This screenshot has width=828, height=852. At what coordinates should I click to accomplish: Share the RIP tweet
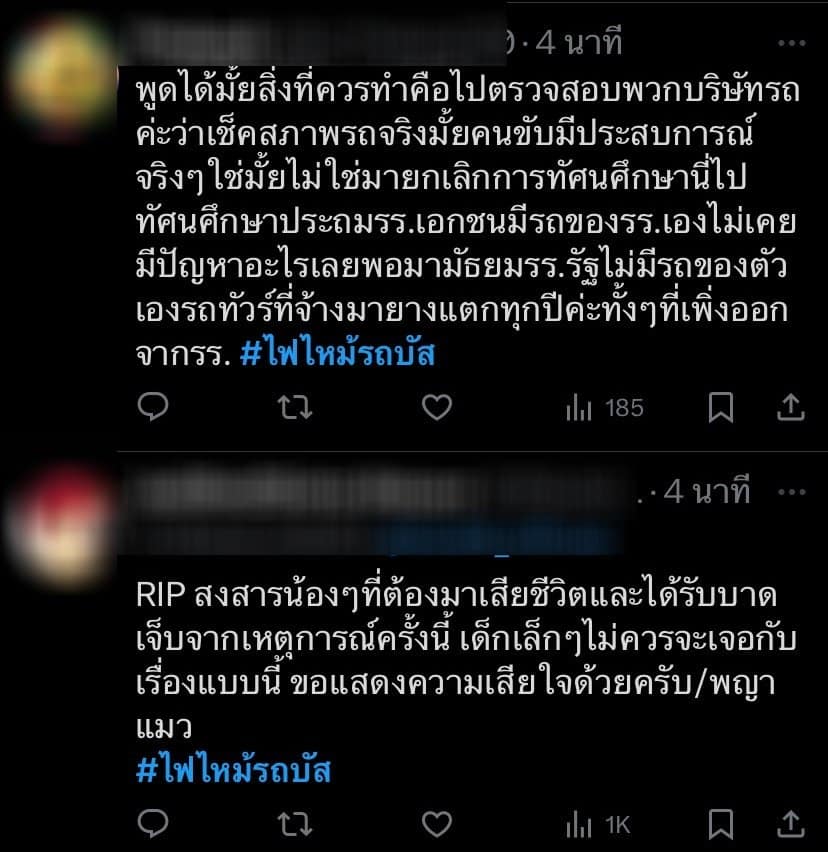[x=790, y=824]
